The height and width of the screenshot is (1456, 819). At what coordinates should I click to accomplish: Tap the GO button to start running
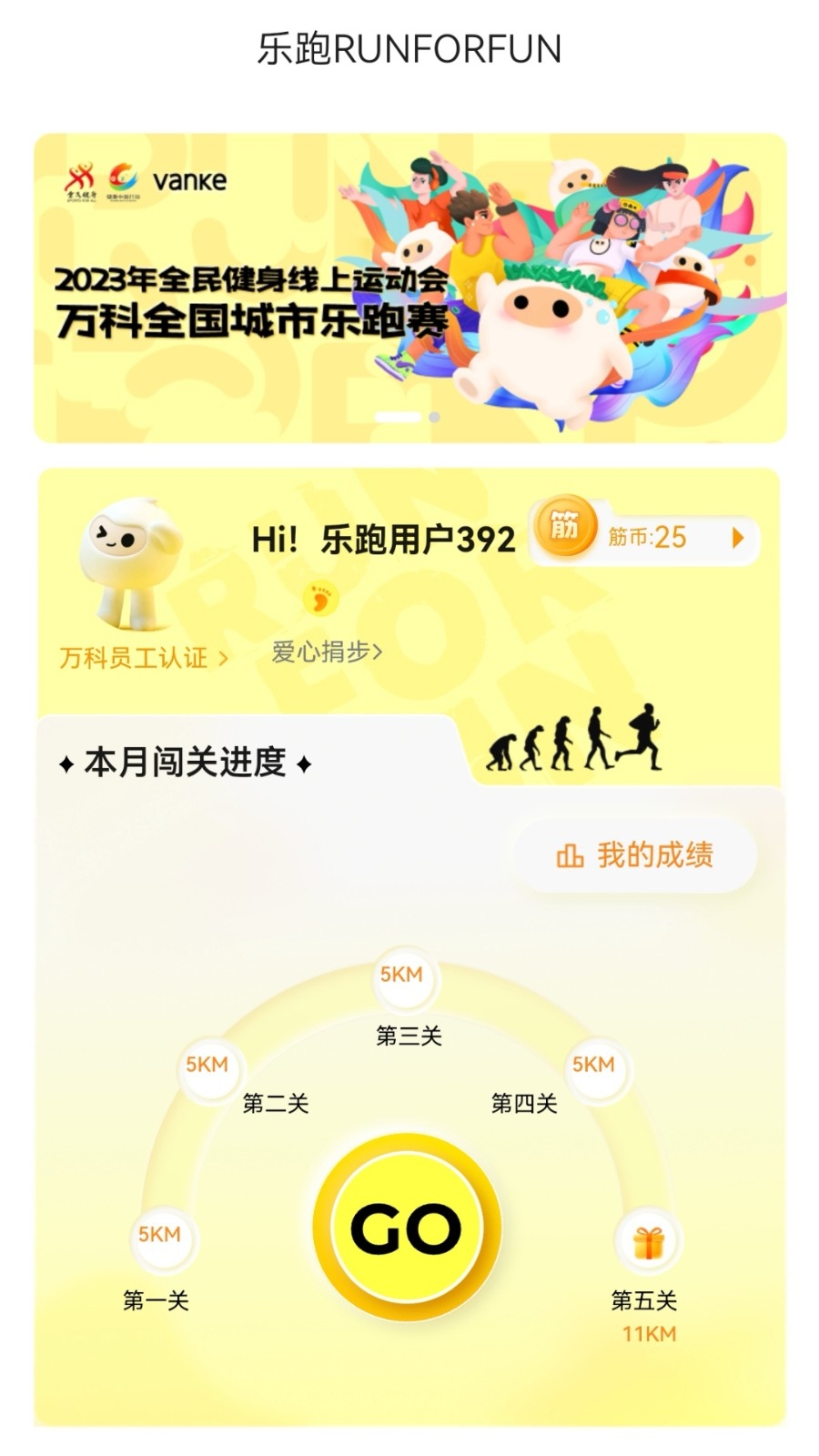(x=407, y=1227)
